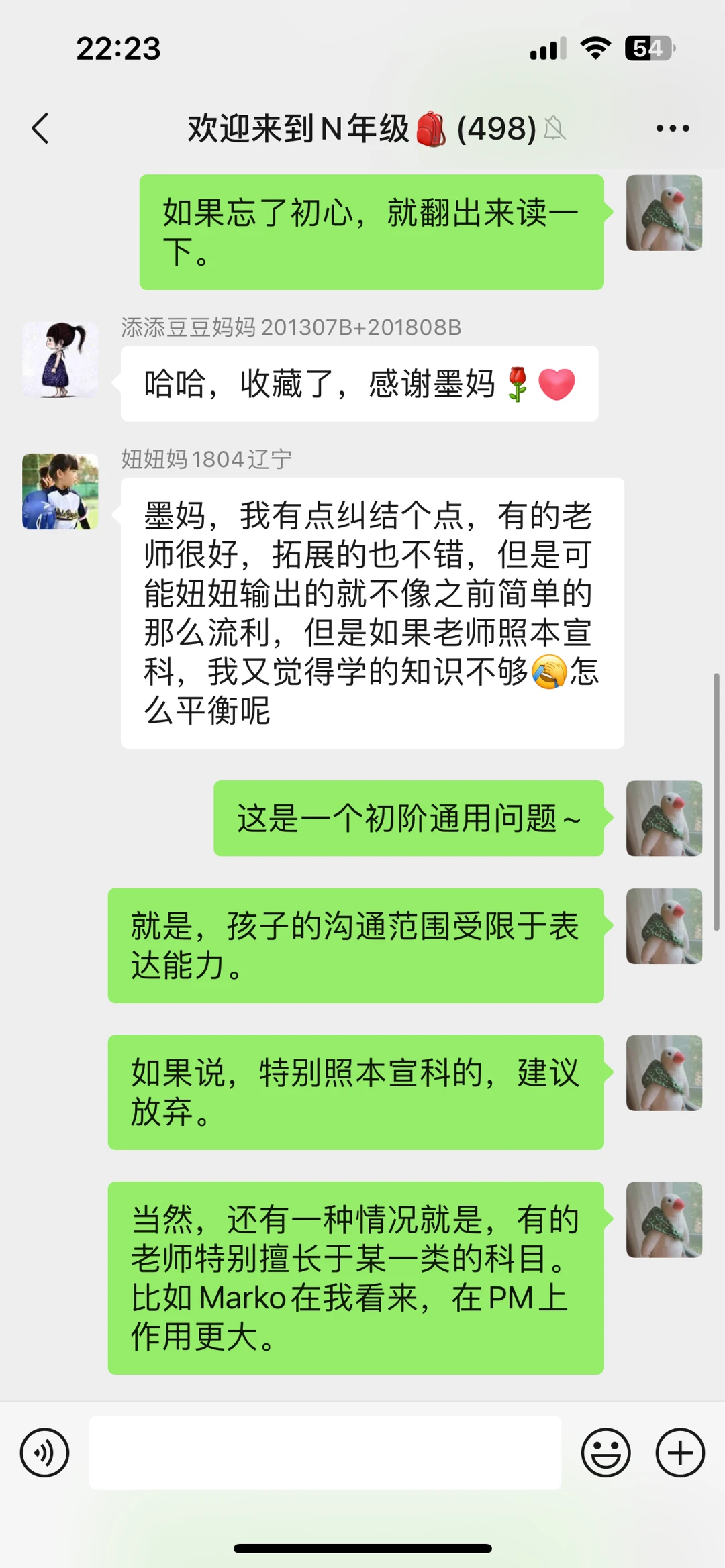Tap the message text field
The width and height of the screenshot is (725, 1568).
point(325,1453)
